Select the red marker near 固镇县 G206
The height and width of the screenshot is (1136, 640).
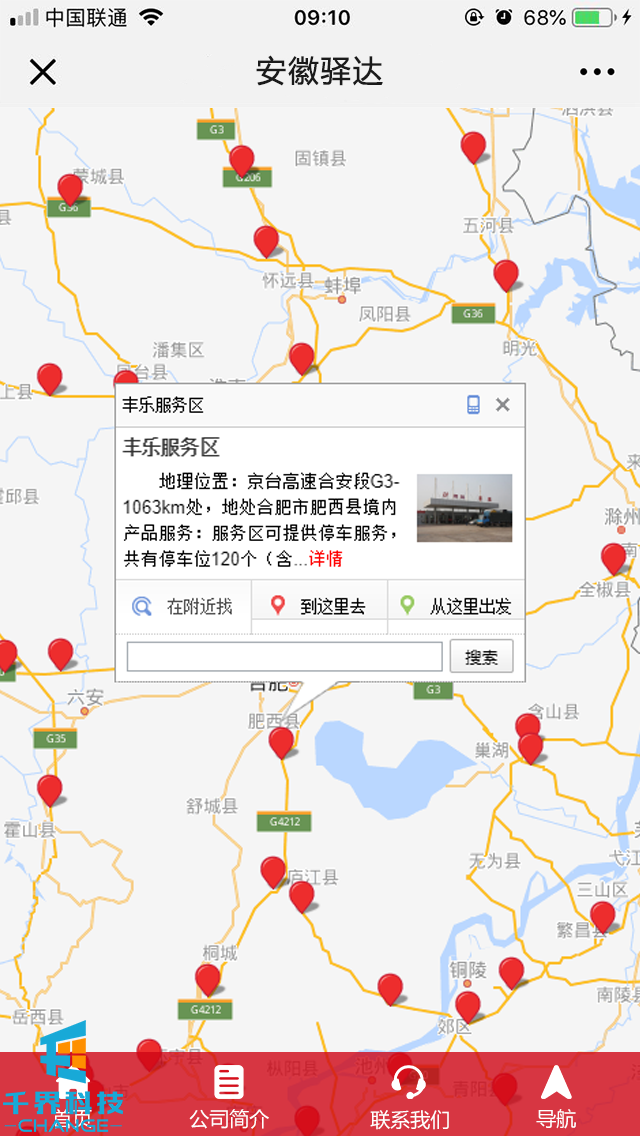click(x=242, y=160)
